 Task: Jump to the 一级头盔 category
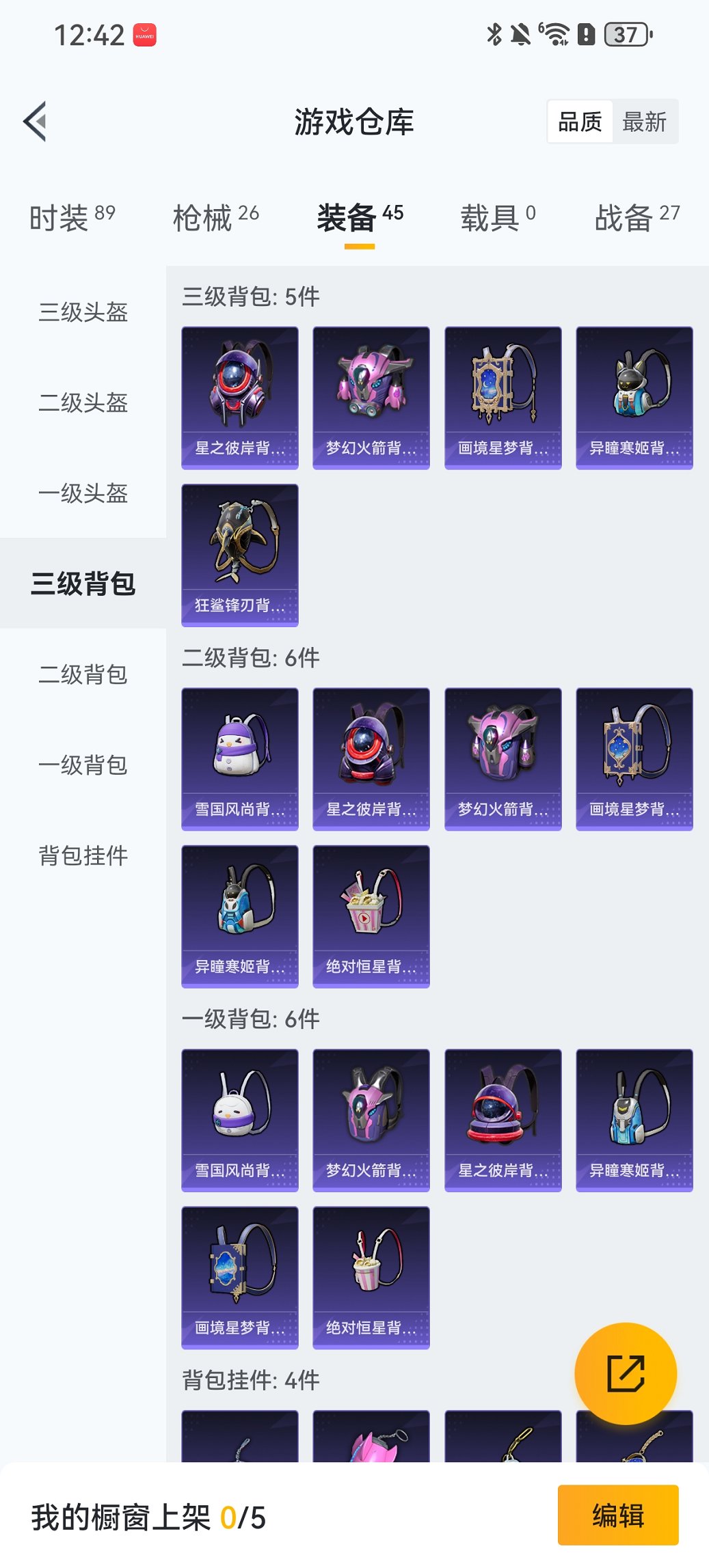(x=83, y=493)
